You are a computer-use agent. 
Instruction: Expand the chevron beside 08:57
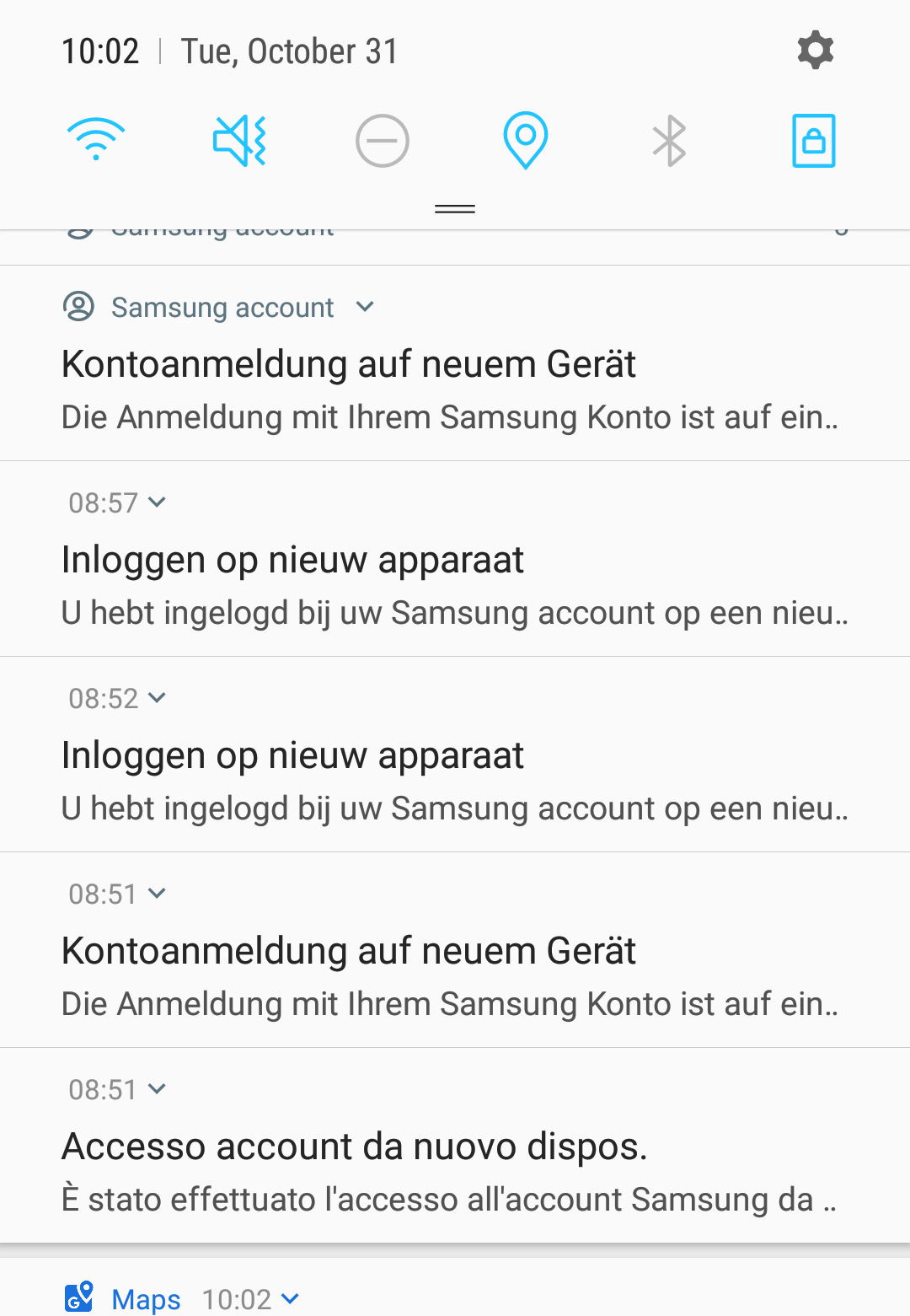(157, 502)
